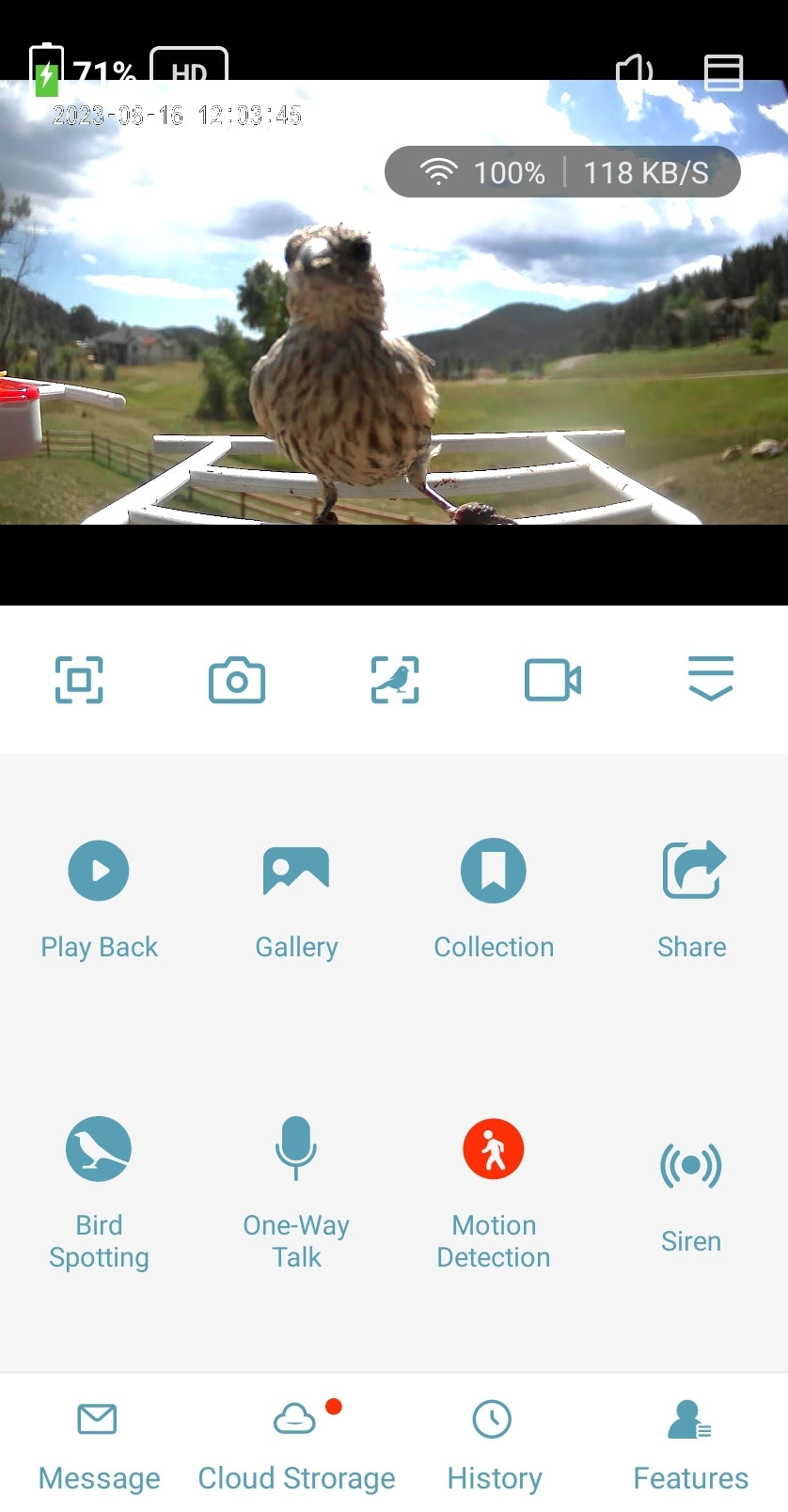Collapse the toolbar with the double chevron
The image size is (788, 1512).
pyautogui.click(x=710, y=679)
